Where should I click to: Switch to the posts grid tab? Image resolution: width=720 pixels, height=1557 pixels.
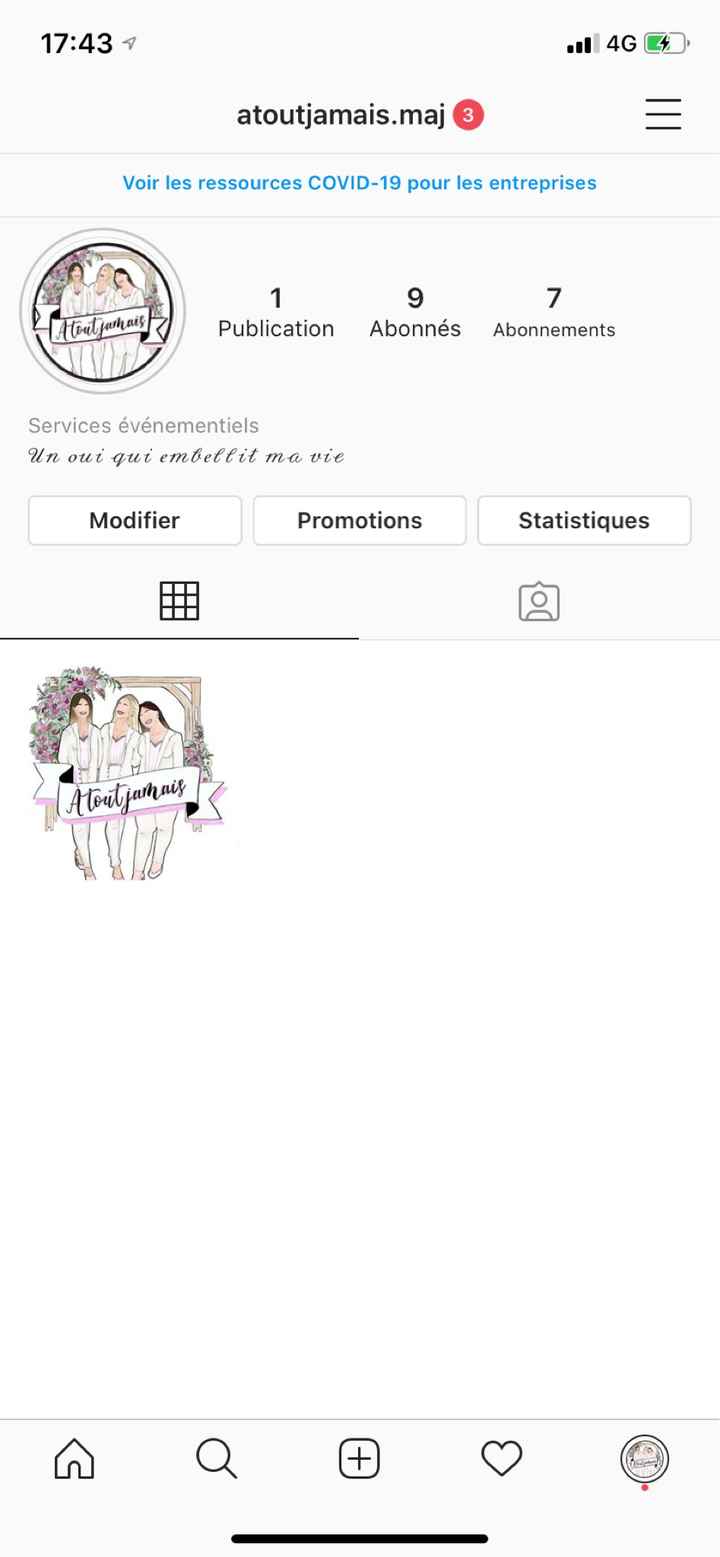click(180, 601)
